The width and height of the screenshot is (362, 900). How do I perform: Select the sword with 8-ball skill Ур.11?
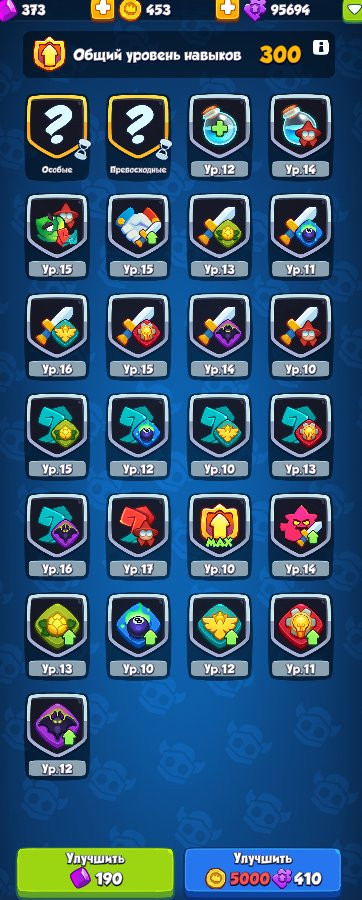pos(301,235)
